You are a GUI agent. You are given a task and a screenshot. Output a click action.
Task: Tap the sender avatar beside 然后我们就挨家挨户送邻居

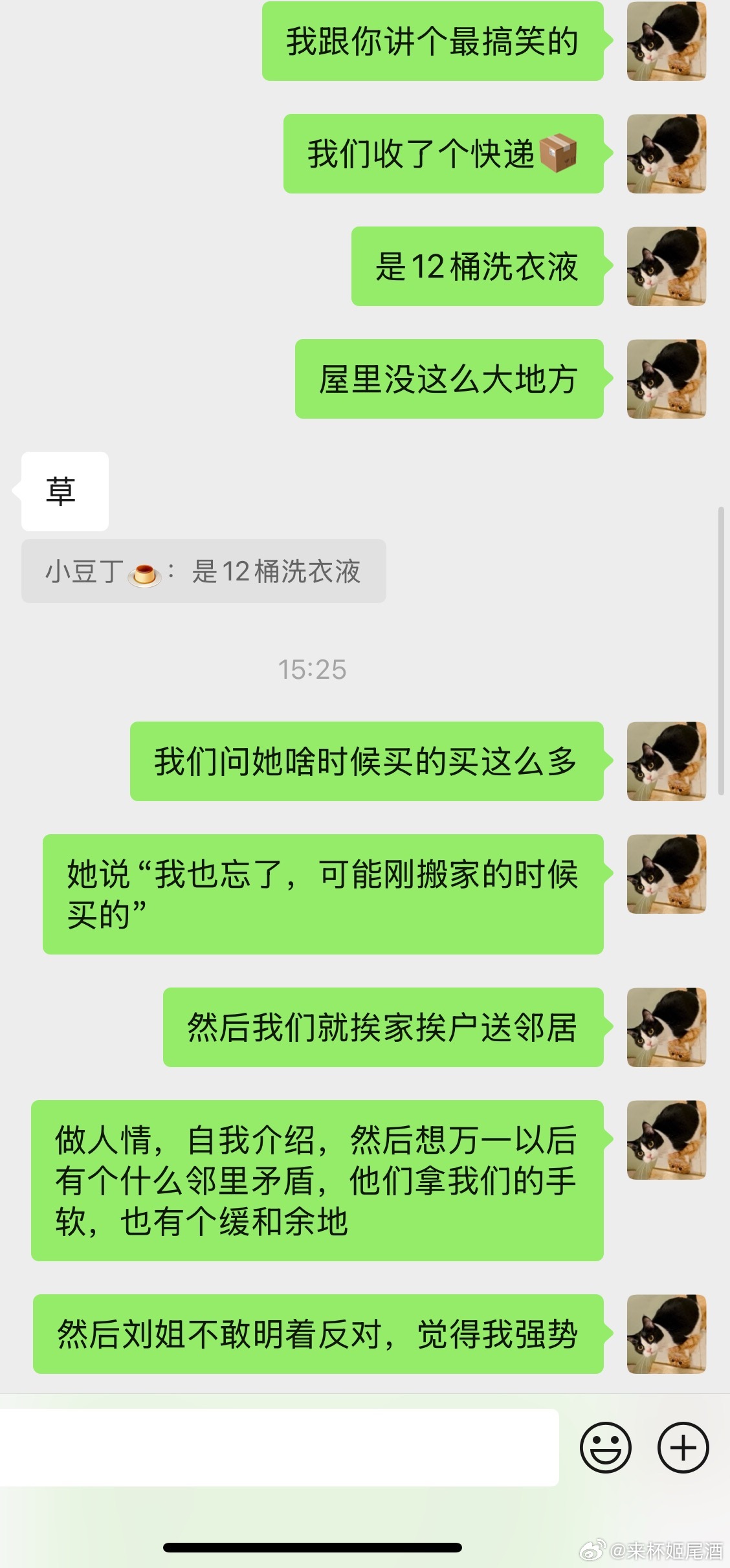666,1027
